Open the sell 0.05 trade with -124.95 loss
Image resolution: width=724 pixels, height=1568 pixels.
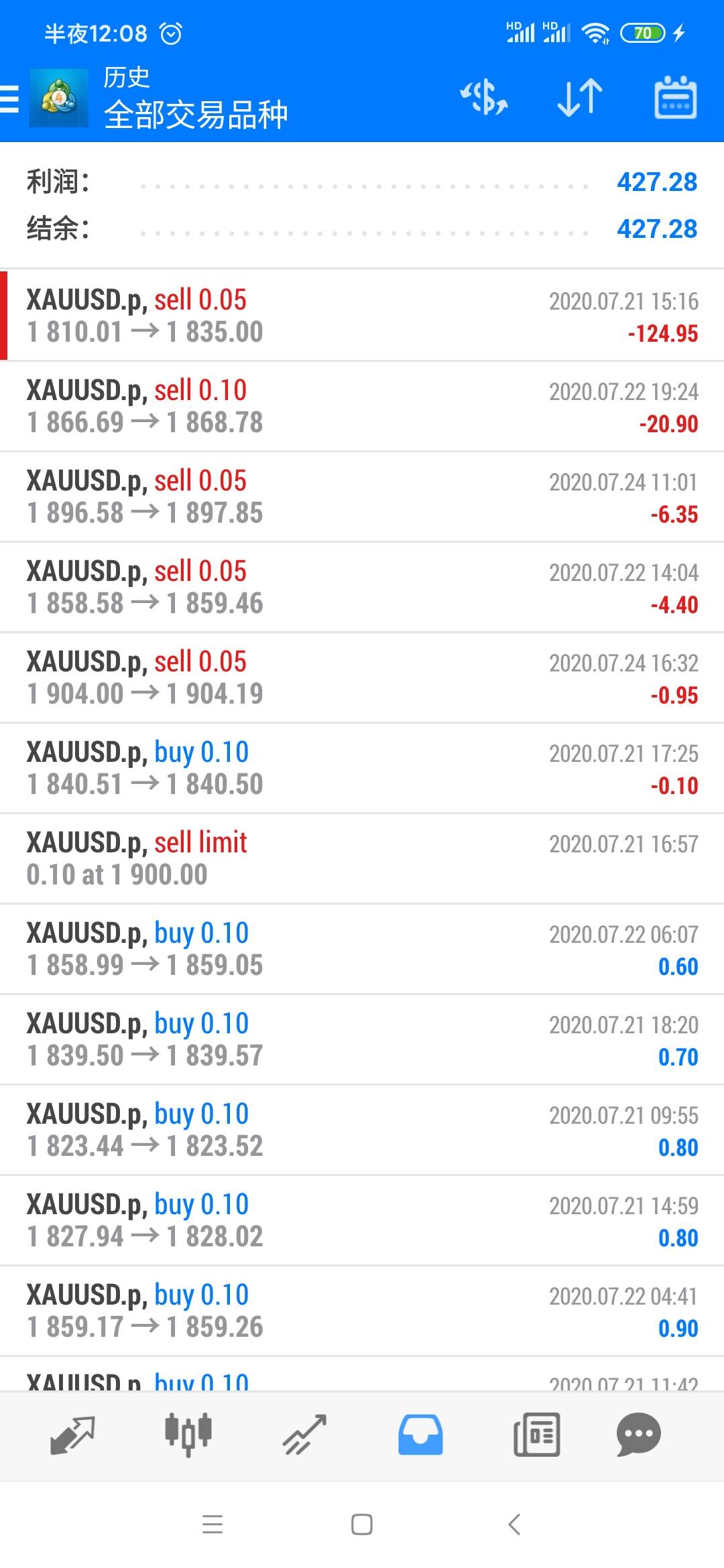point(362,316)
